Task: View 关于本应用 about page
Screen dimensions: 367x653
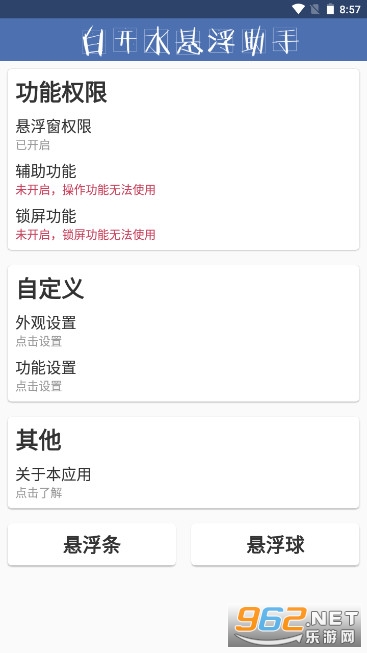Action: click(x=183, y=482)
